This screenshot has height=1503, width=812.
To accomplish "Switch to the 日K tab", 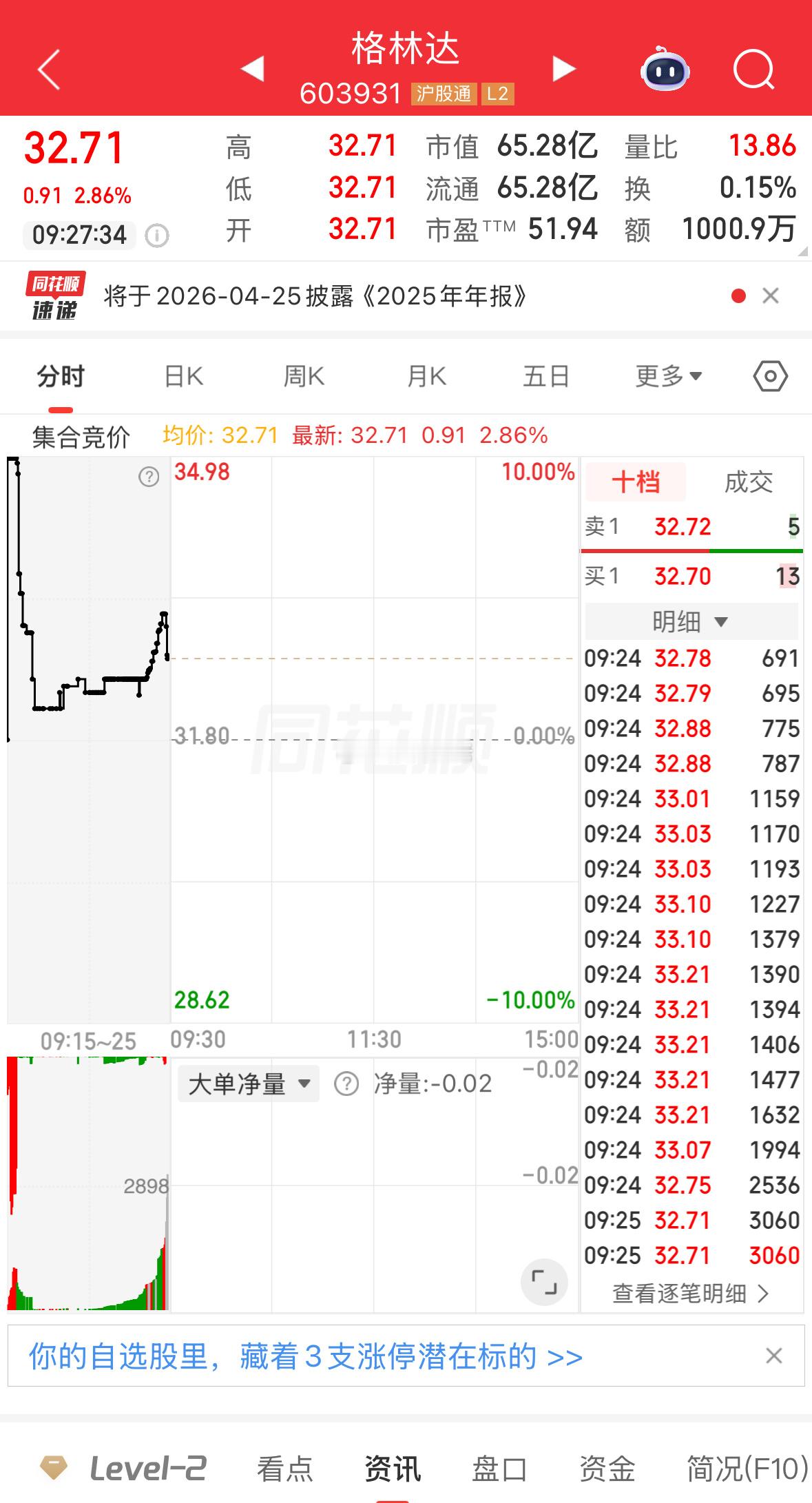I will click(x=181, y=376).
